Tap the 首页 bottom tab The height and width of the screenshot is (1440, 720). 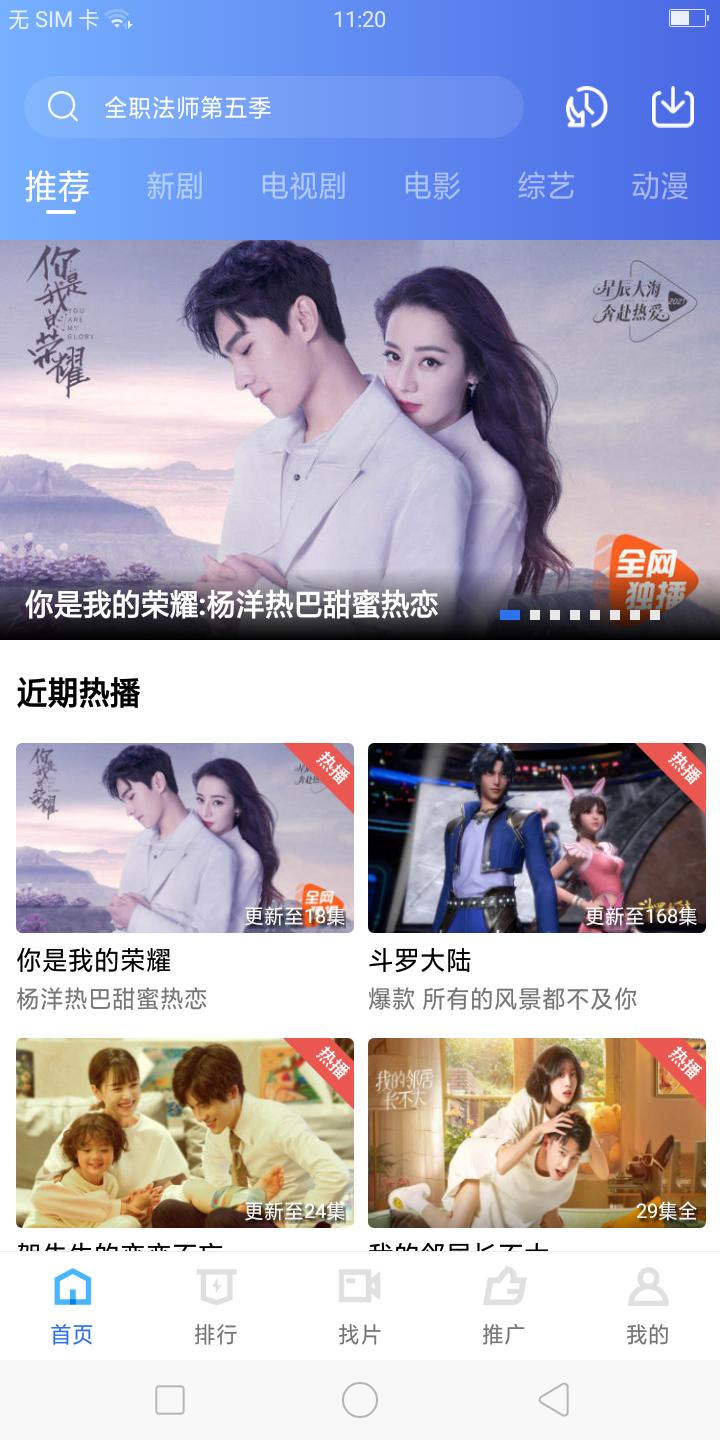(72, 1307)
